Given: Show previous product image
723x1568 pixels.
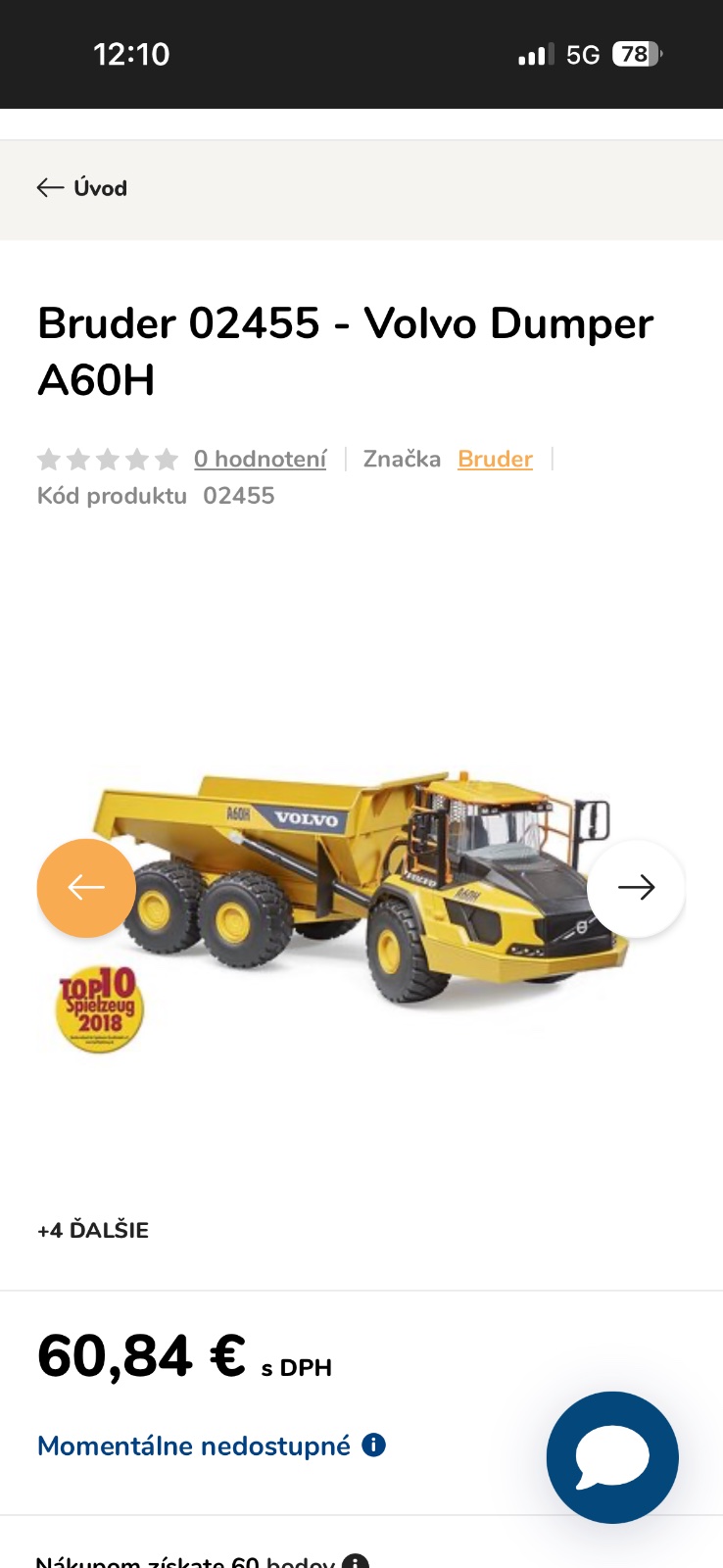Looking at the screenshot, I should pyautogui.click(x=86, y=888).
